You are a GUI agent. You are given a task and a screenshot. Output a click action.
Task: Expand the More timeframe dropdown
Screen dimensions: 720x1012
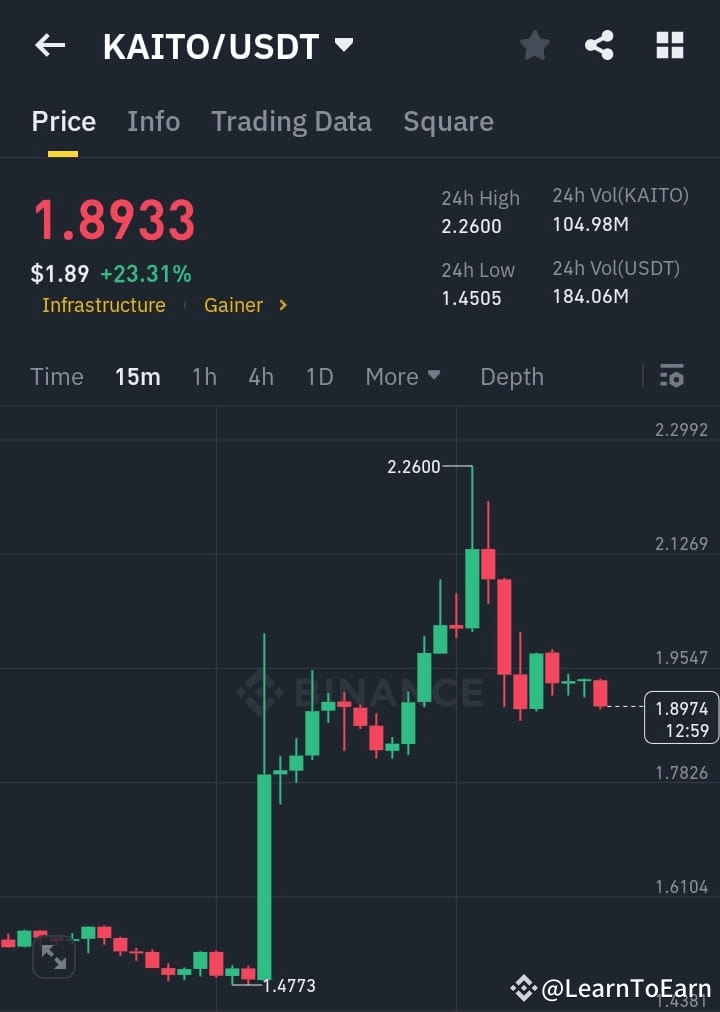pyautogui.click(x=403, y=376)
